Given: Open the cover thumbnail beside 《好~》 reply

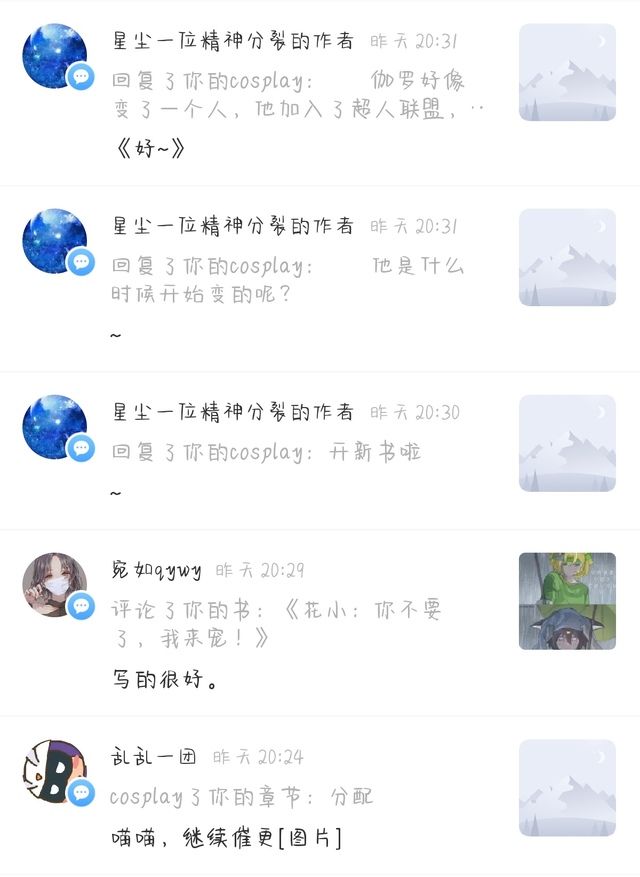Looking at the screenshot, I should [567, 72].
